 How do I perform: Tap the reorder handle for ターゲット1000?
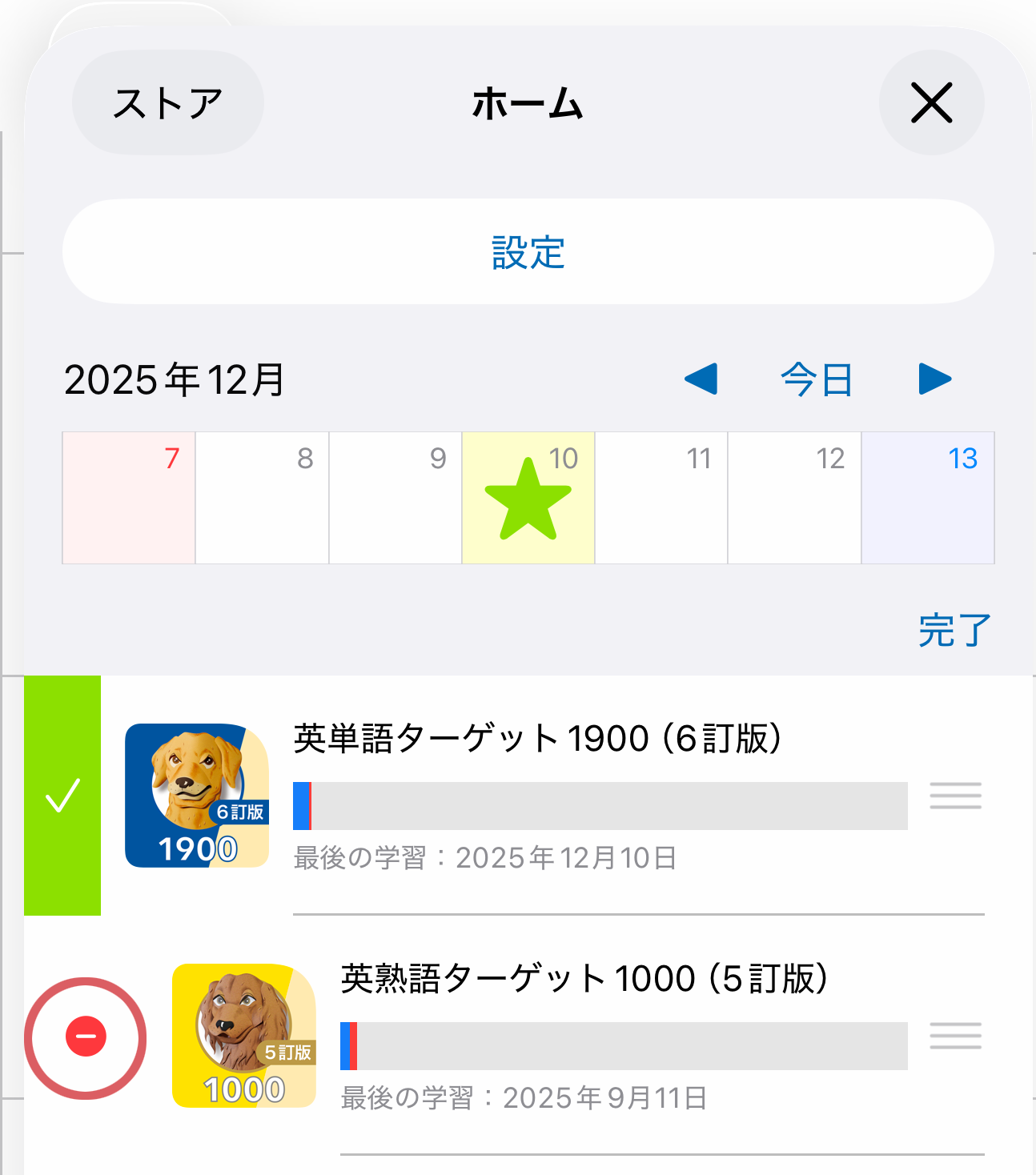(955, 1037)
